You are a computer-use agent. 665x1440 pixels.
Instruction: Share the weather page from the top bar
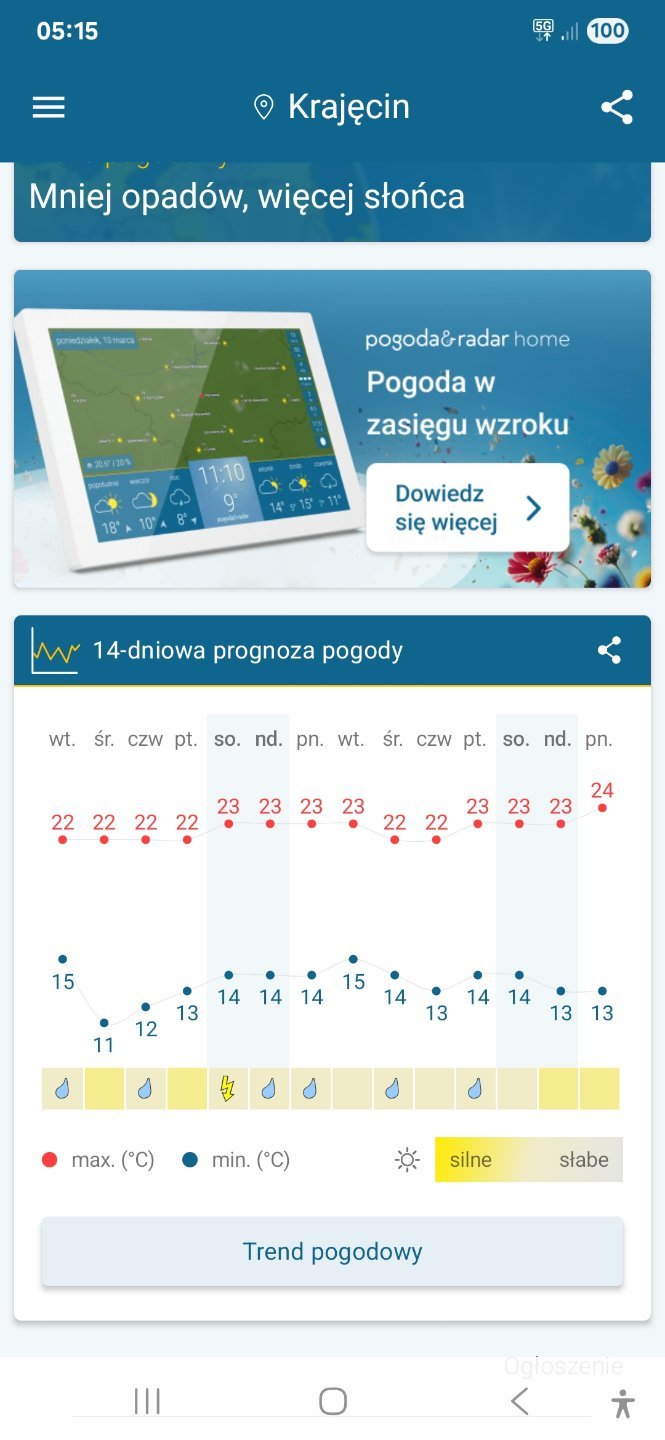pyautogui.click(x=617, y=108)
